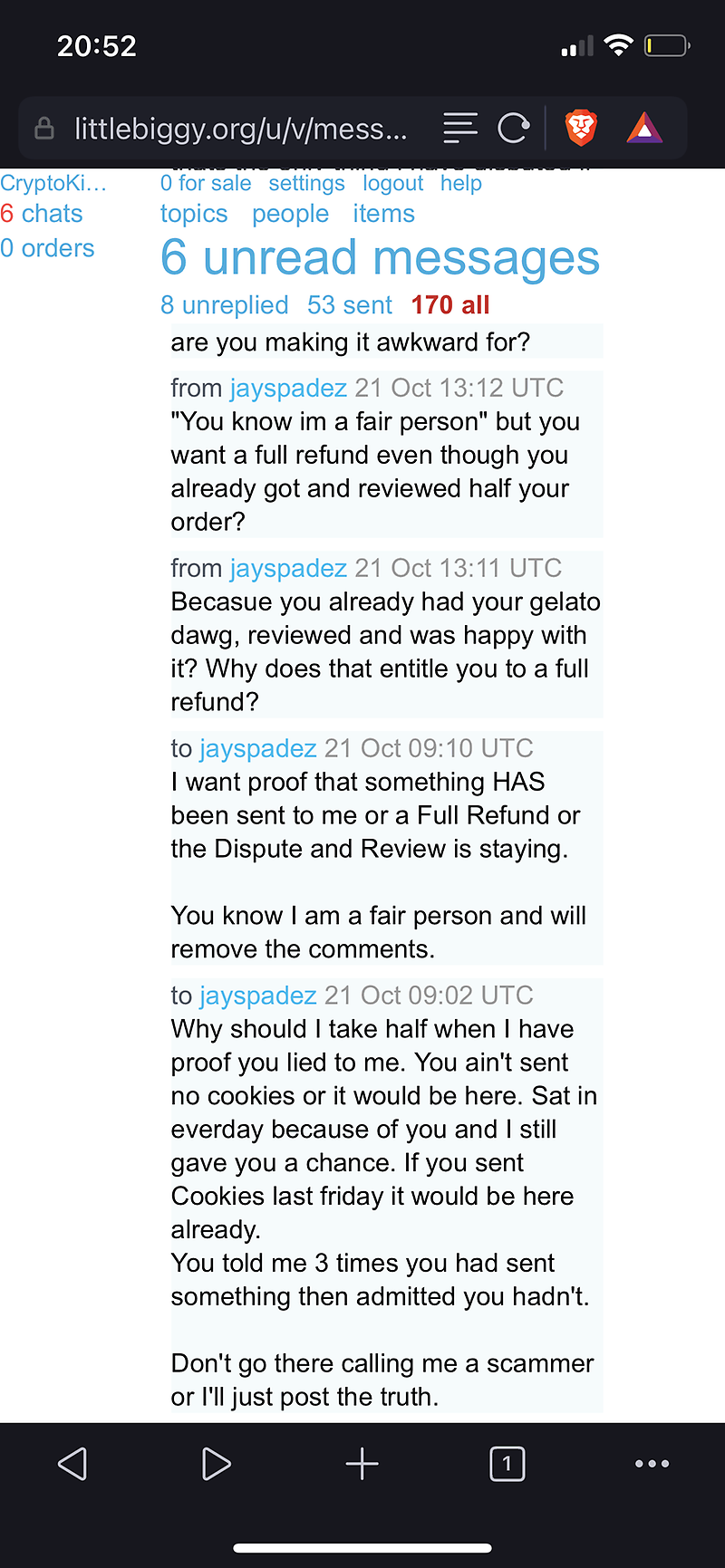The image size is (725, 1568).
Task: Open 6 chats link
Action: [x=42, y=214]
